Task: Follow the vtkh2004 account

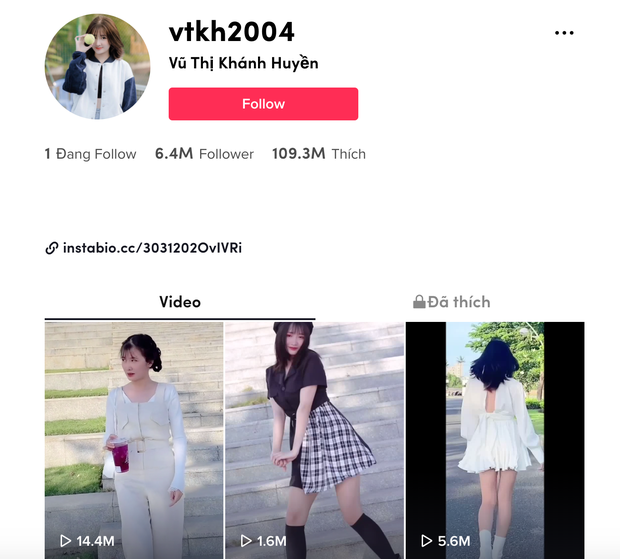Action: click(x=263, y=104)
